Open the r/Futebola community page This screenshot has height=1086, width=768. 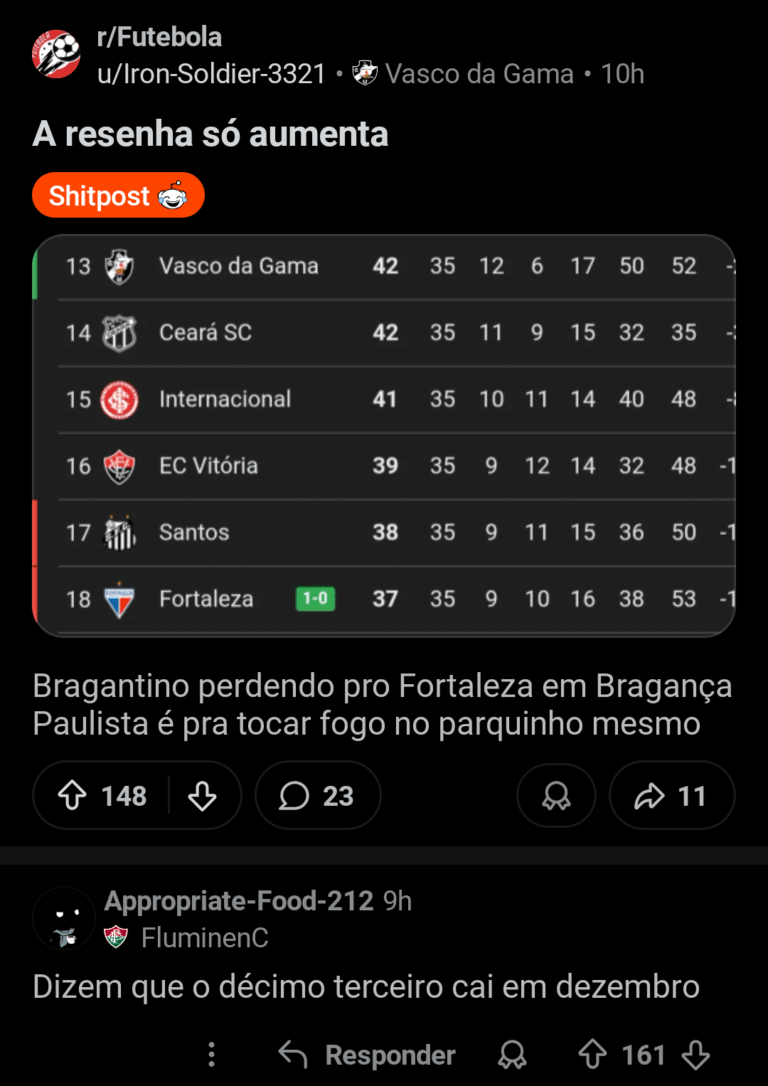click(159, 38)
